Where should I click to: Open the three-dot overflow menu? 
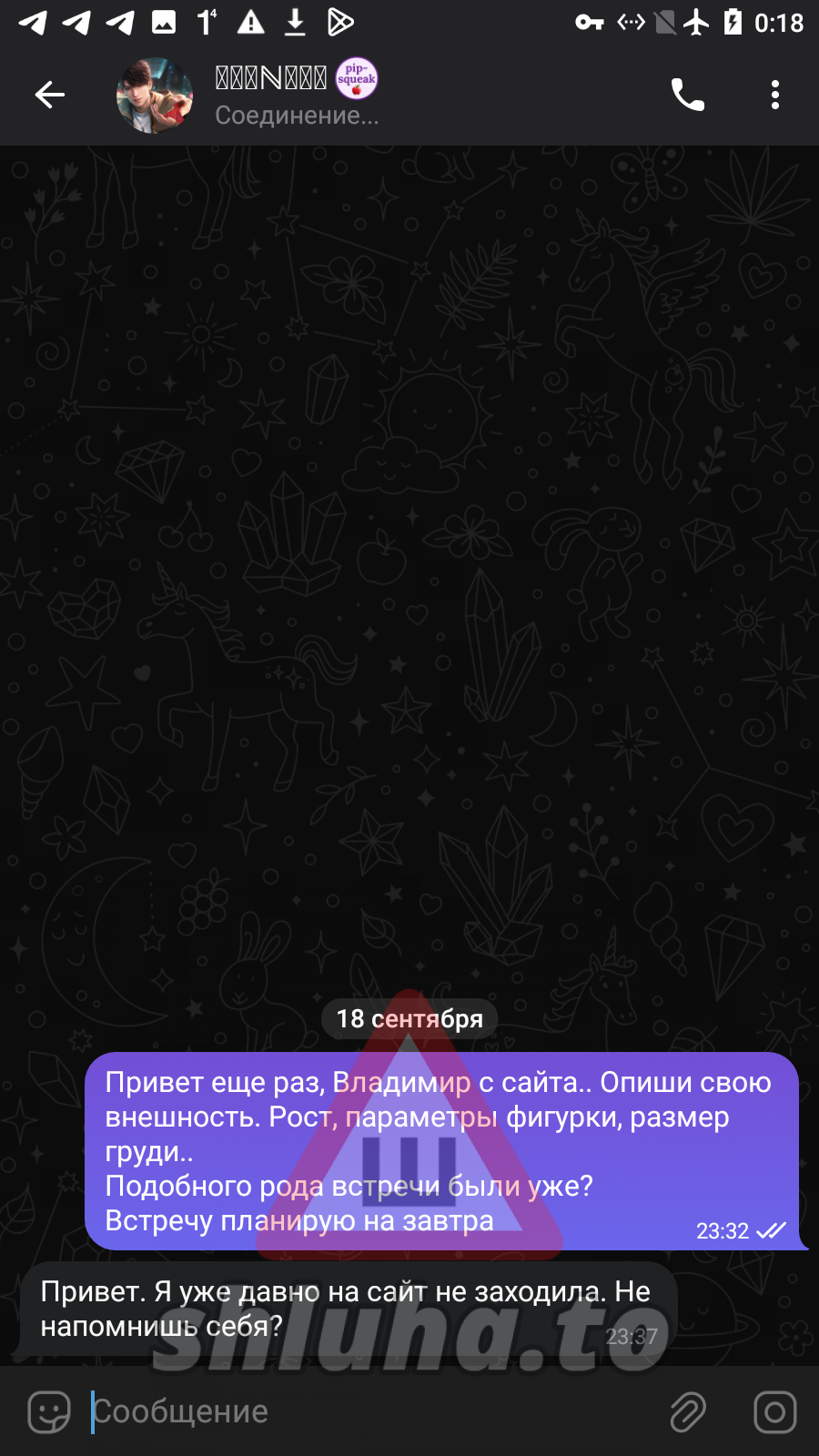(774, 95)
